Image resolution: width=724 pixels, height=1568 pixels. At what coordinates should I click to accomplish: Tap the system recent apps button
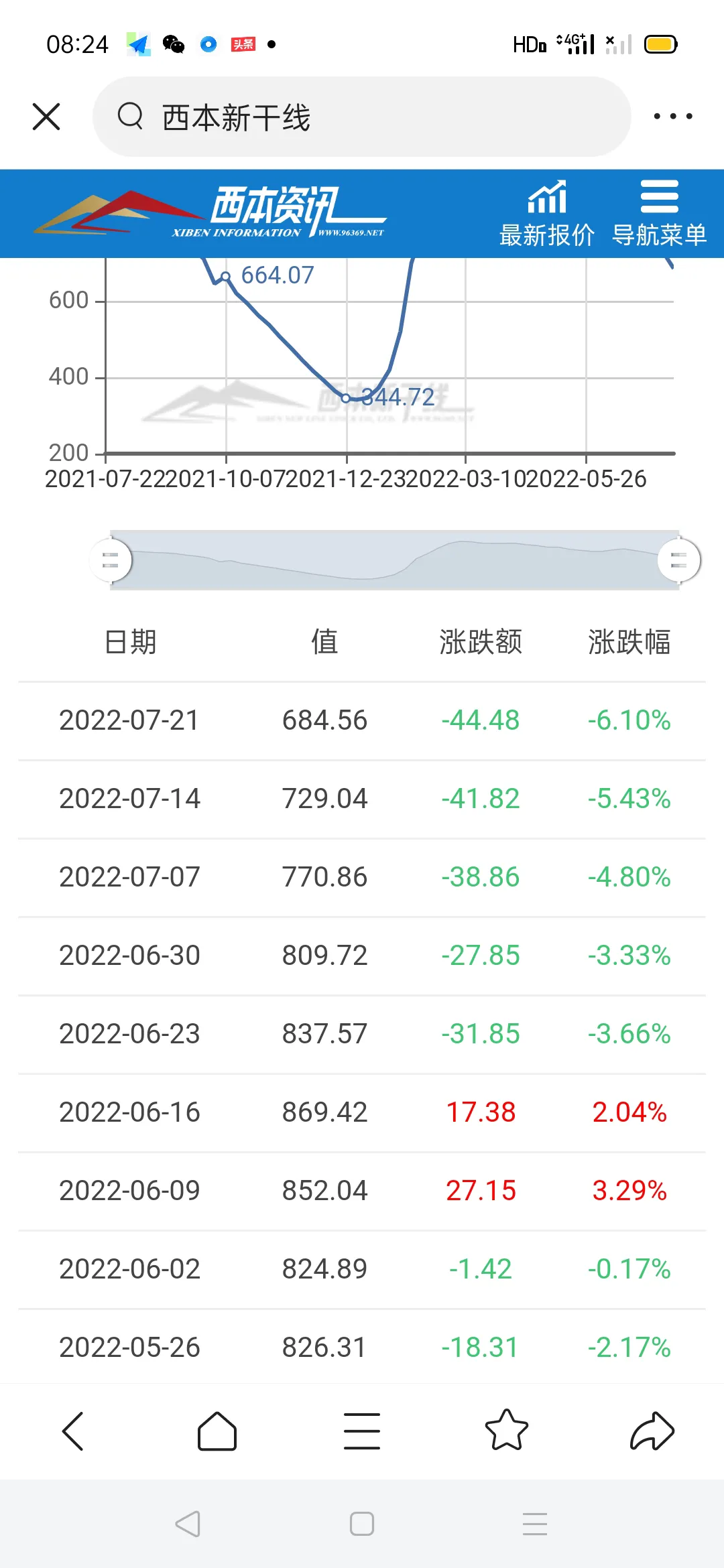tap(535, 1524)
